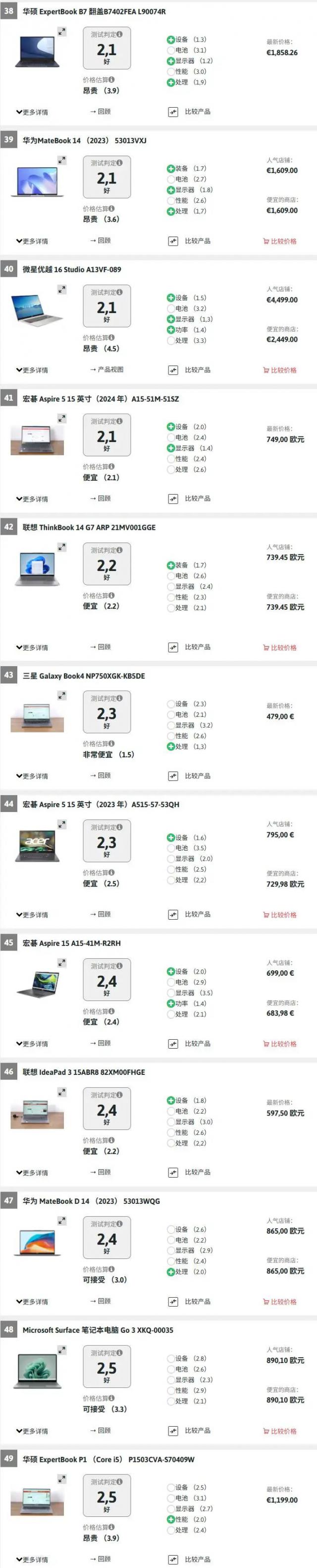Show test verdict info for Lenovo IdeaPad 3

pos(120,1095)
